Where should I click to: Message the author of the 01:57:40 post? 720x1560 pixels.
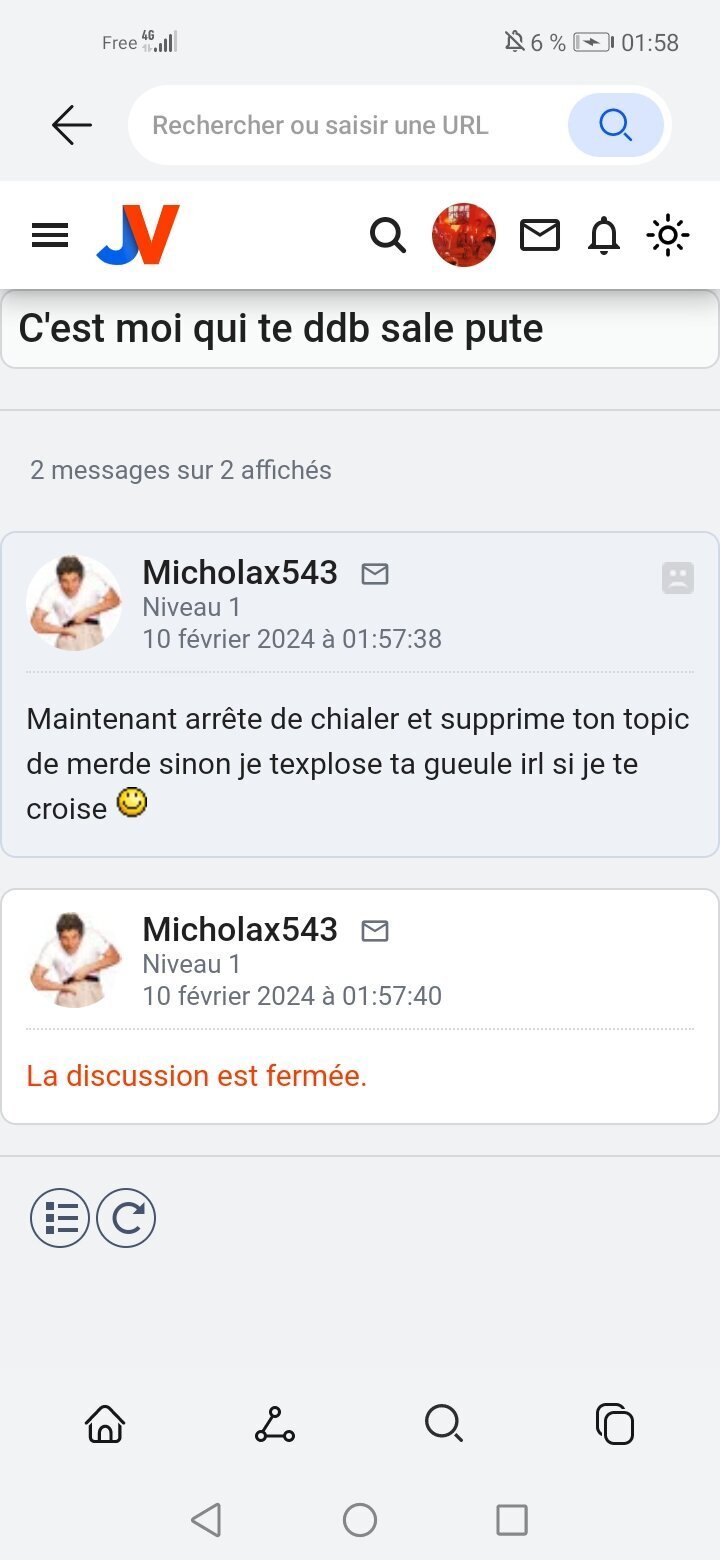(375, 931)
